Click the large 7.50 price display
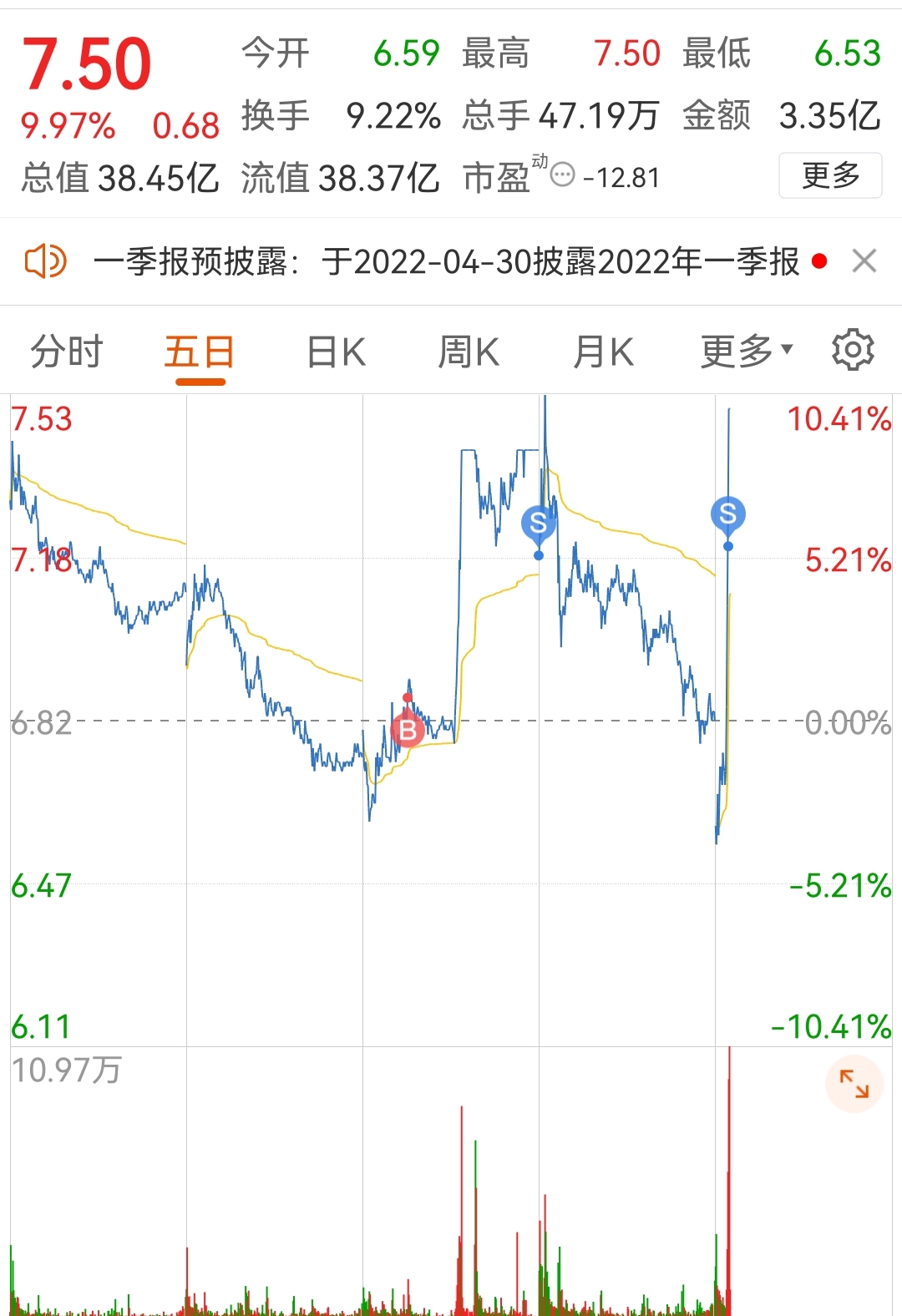Image resolution: width=902 pixels, height=1316 pixels. tap(86, 63)
